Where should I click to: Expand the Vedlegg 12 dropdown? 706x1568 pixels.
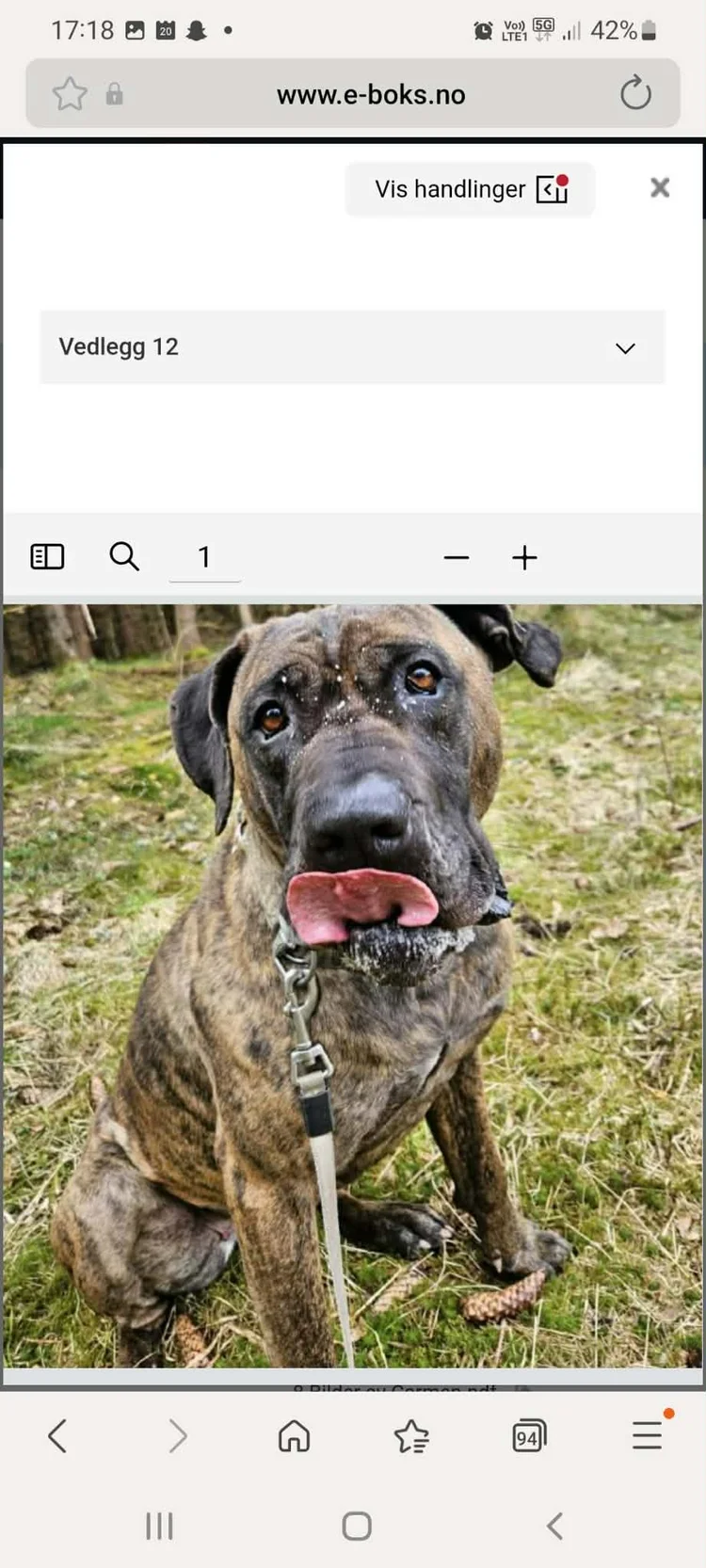352,347
